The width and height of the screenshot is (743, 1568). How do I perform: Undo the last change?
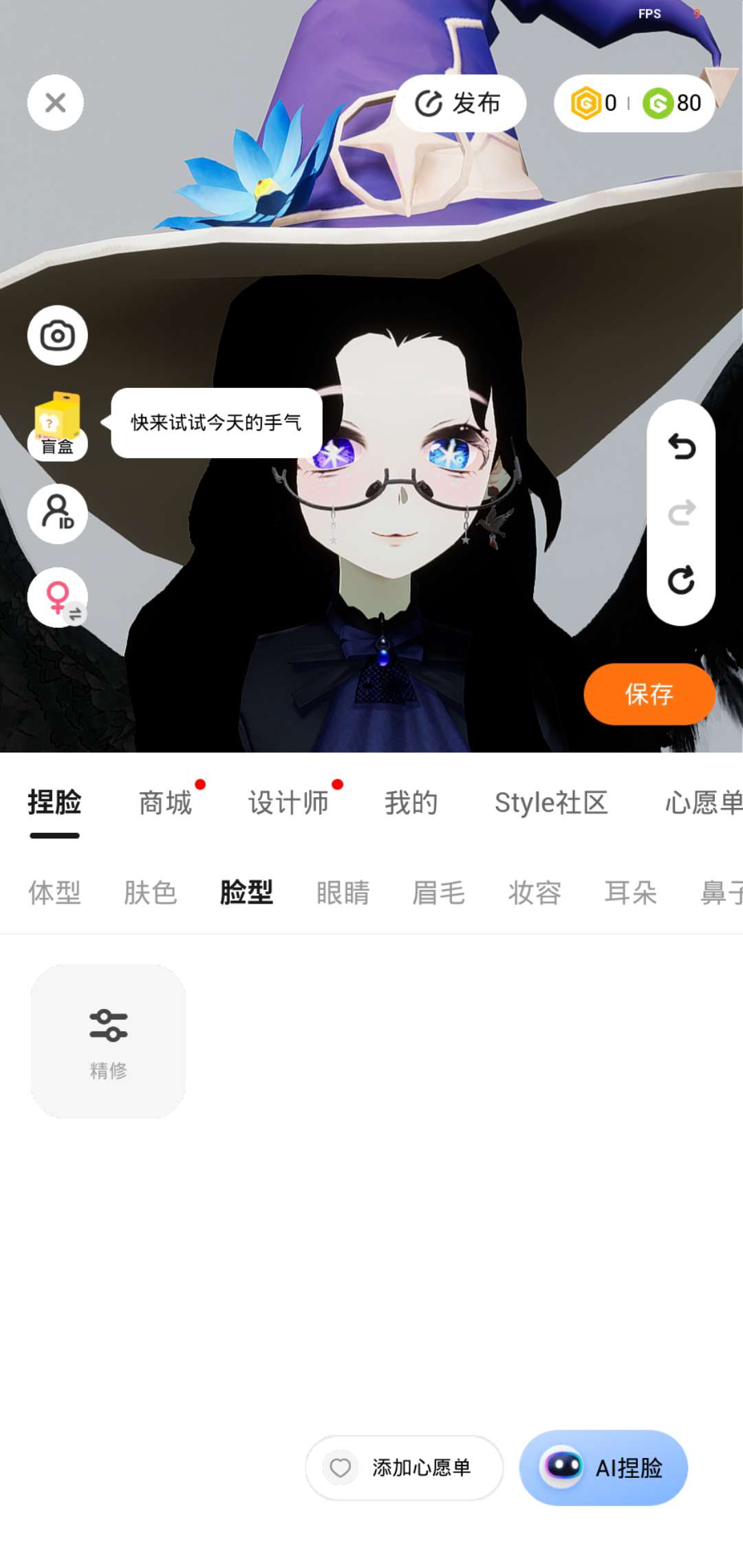[x=681, y=448]
